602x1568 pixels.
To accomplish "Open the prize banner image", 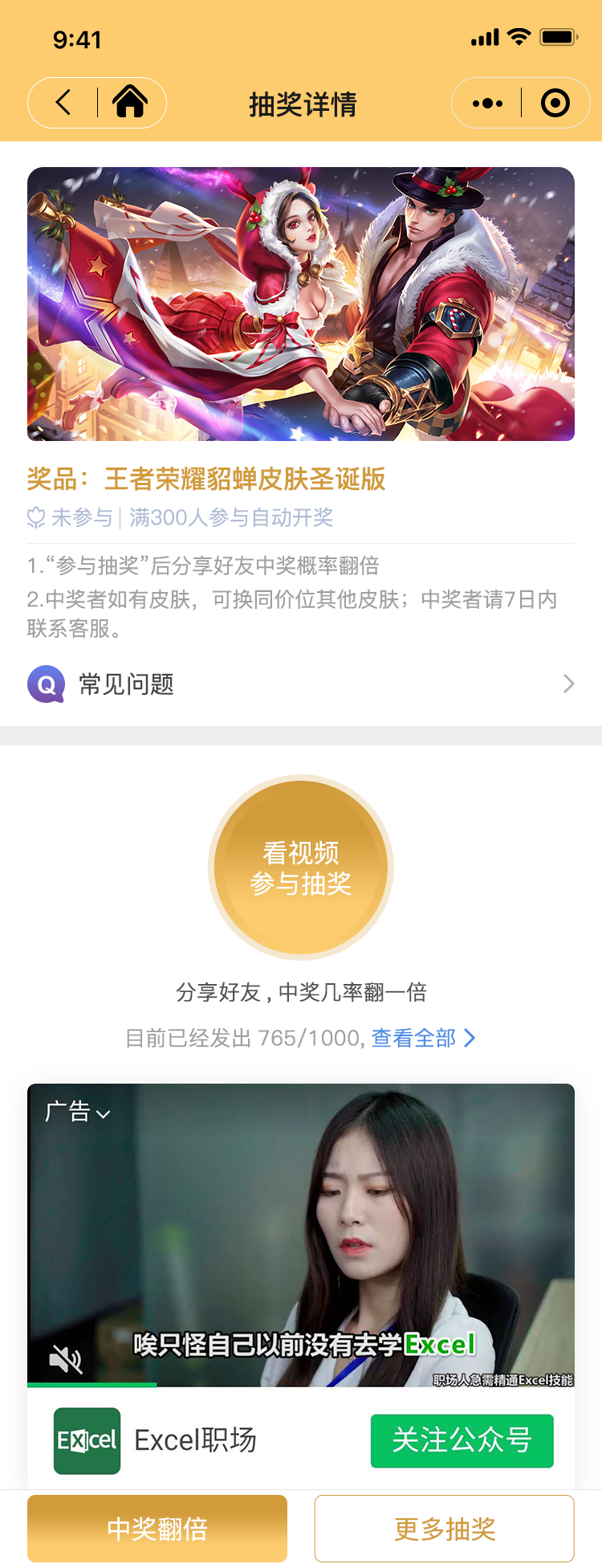I will pos(301,304).
